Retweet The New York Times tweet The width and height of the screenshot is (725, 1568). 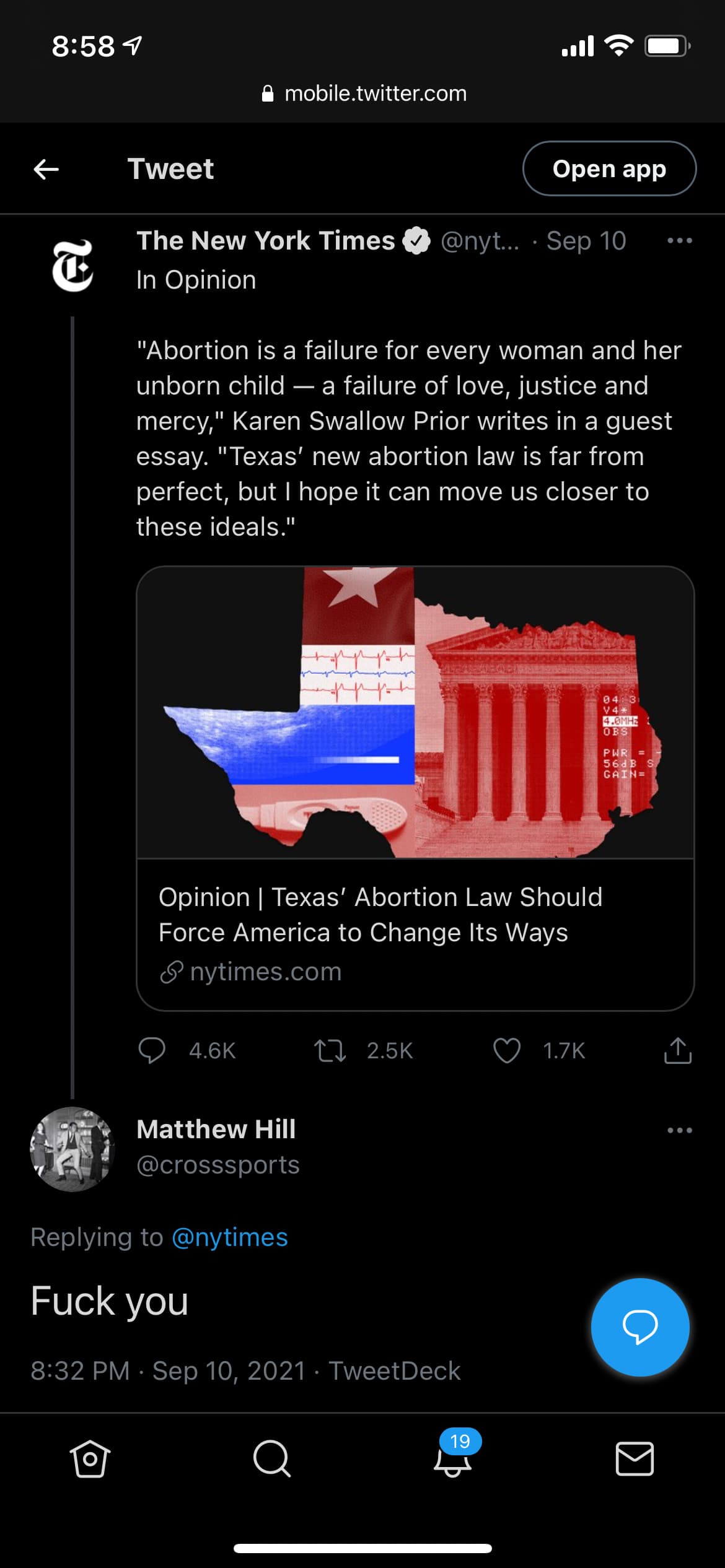(330, 1050)
